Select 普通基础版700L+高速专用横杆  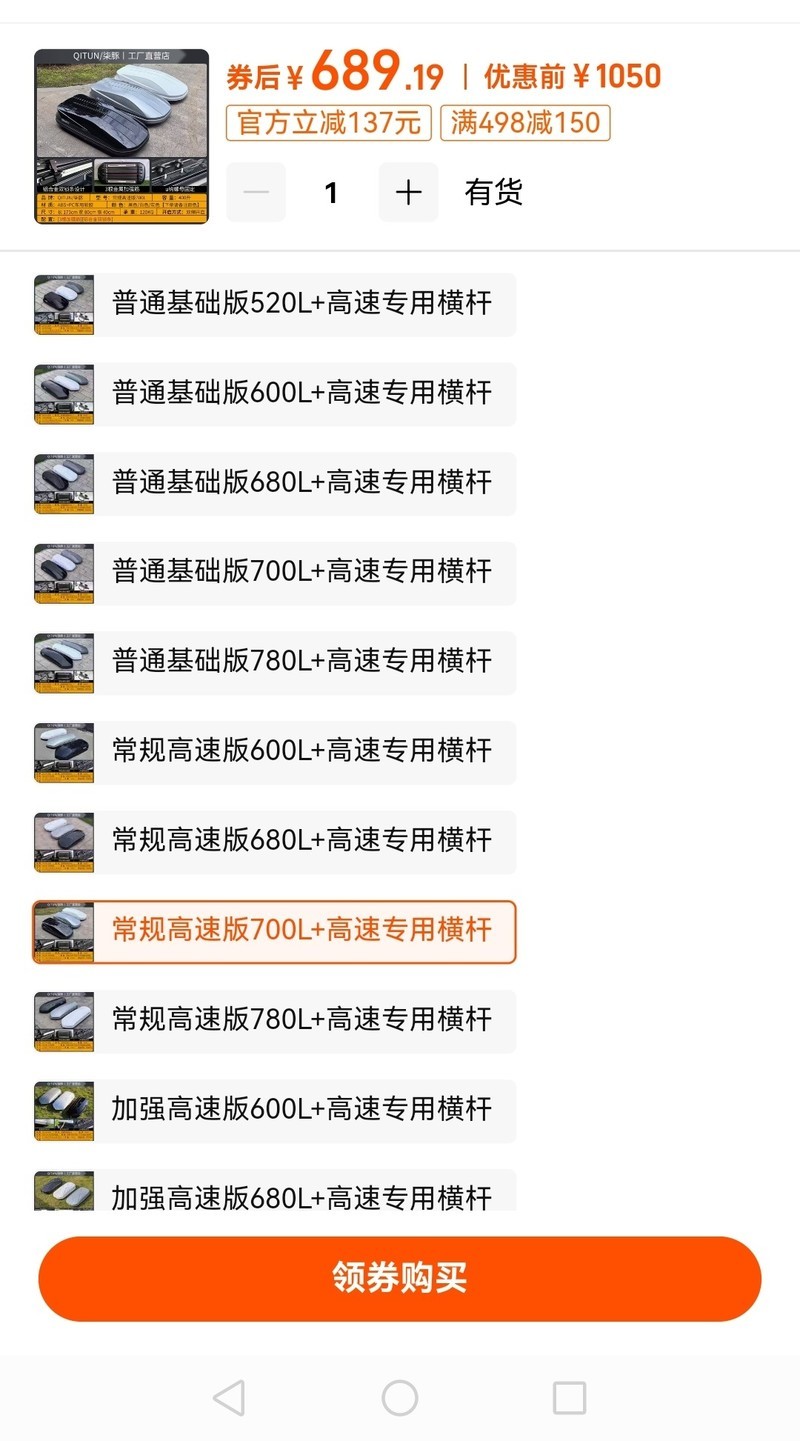coord(275,572)
